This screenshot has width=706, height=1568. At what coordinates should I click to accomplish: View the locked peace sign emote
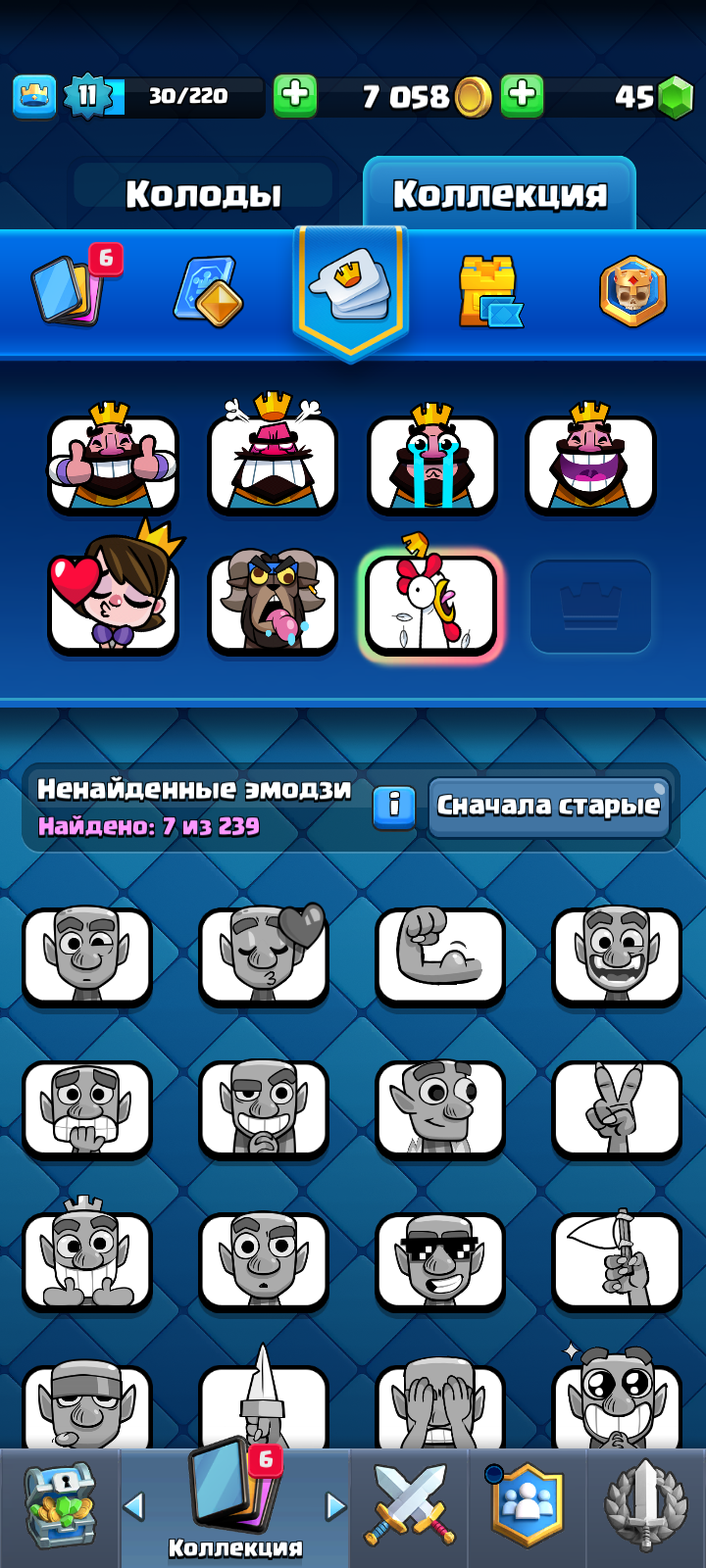[616, 1108]
